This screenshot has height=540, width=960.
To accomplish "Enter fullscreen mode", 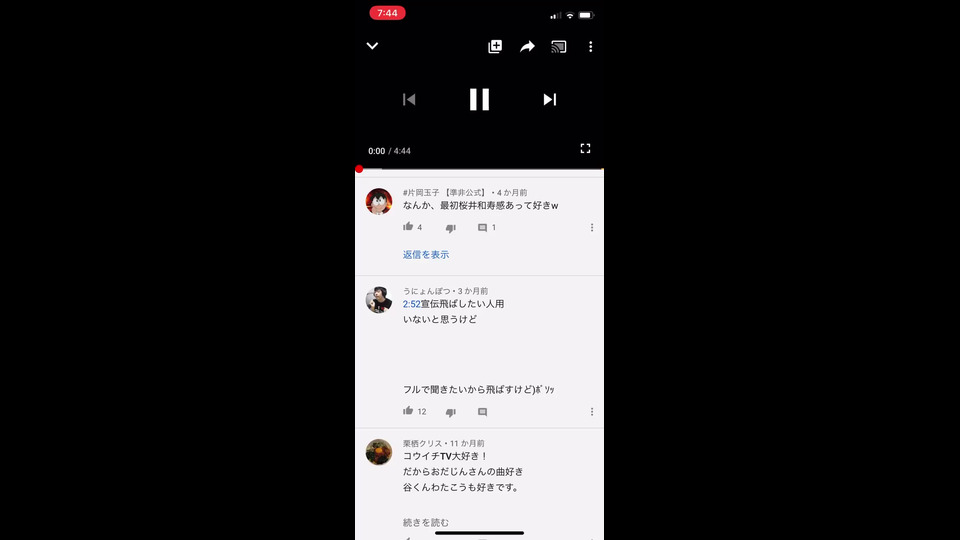I will coord(585,148).
